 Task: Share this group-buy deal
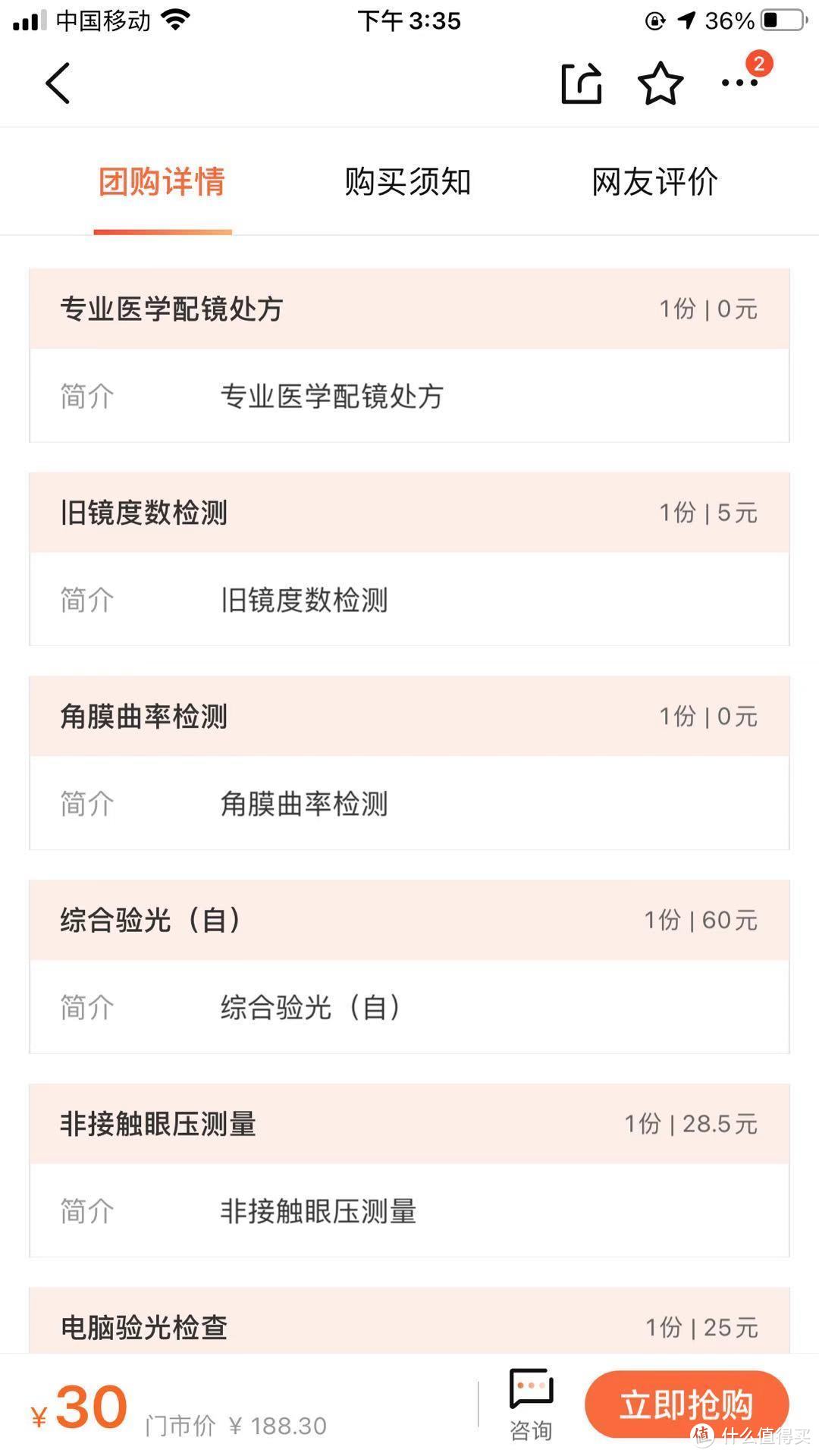(x=582, y=83)
